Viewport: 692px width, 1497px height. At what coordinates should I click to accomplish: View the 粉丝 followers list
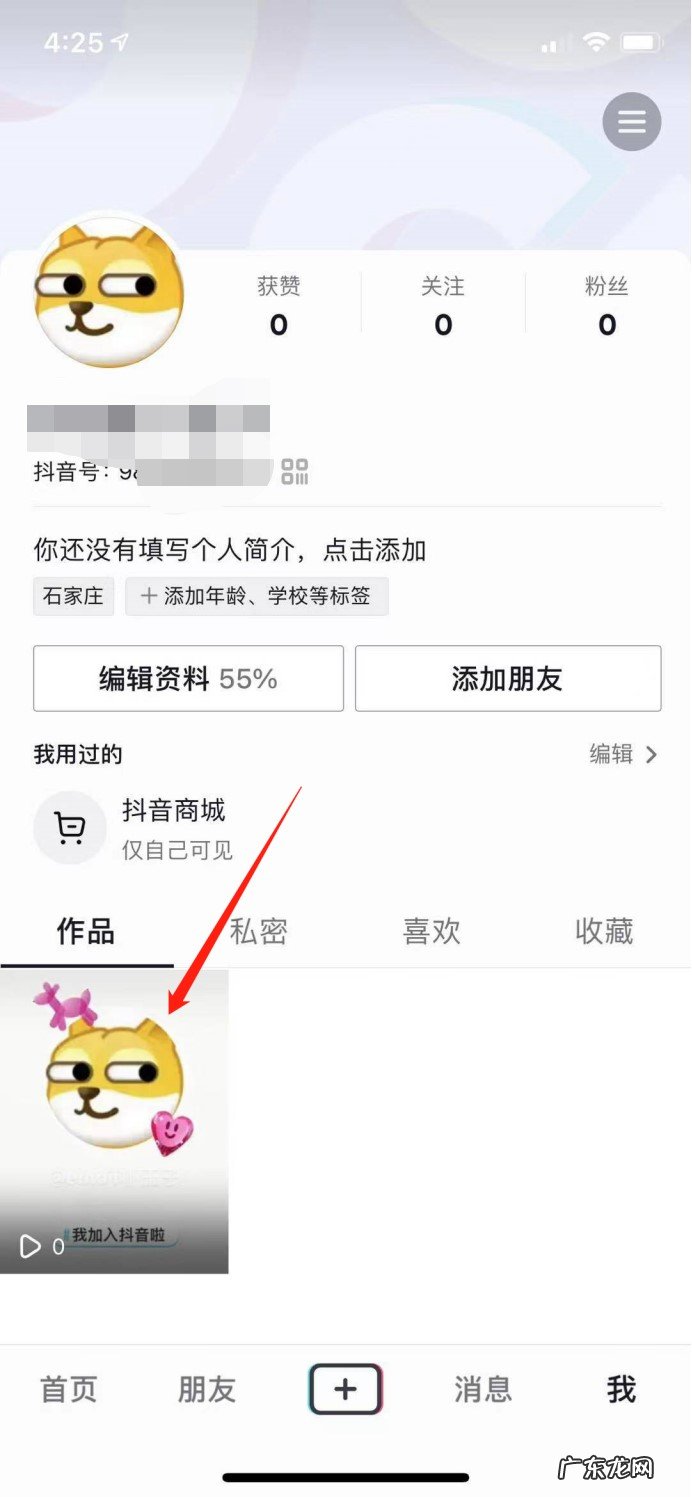(607, 306)
